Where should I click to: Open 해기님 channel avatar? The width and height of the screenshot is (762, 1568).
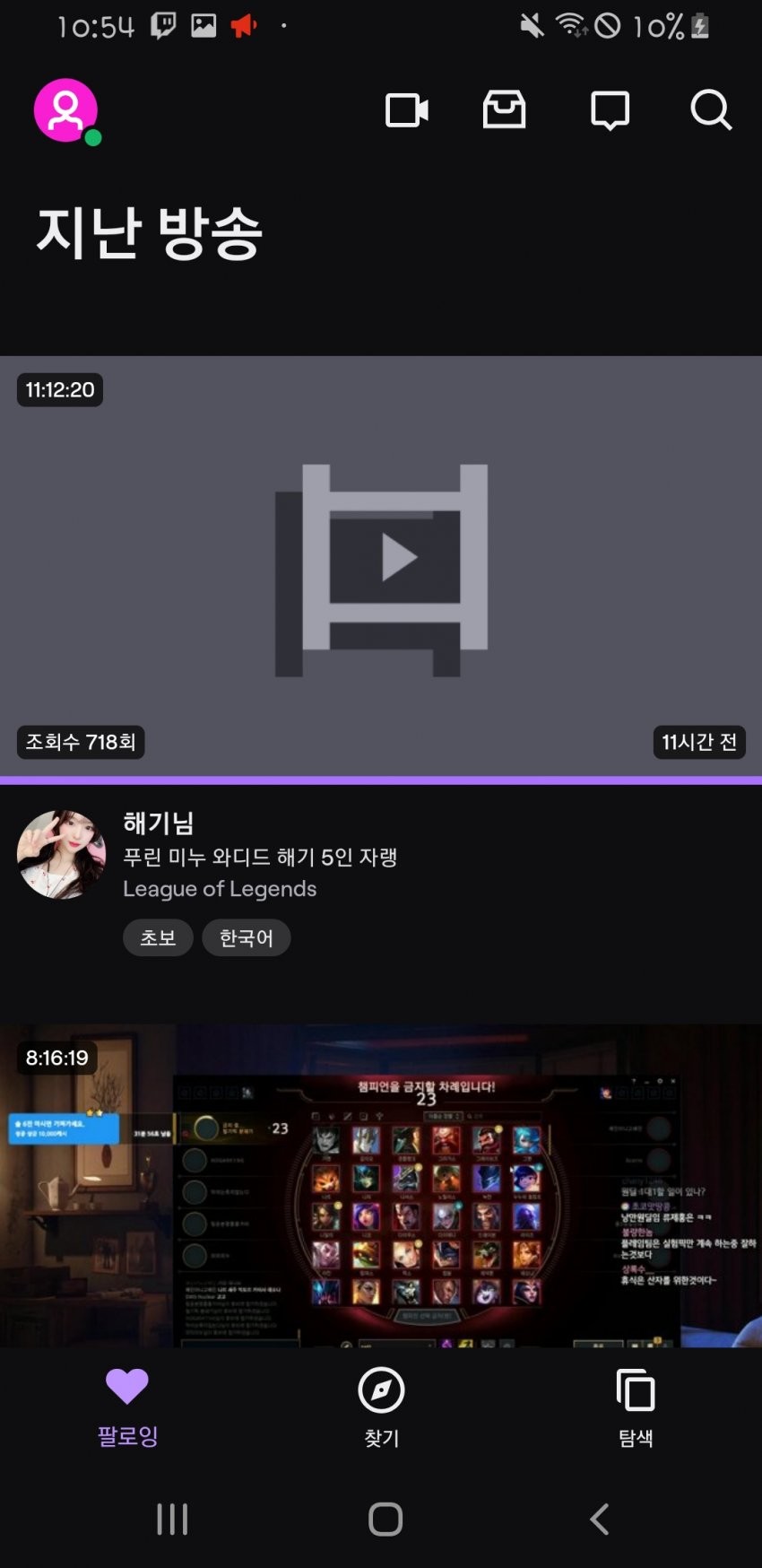(61, 855)
